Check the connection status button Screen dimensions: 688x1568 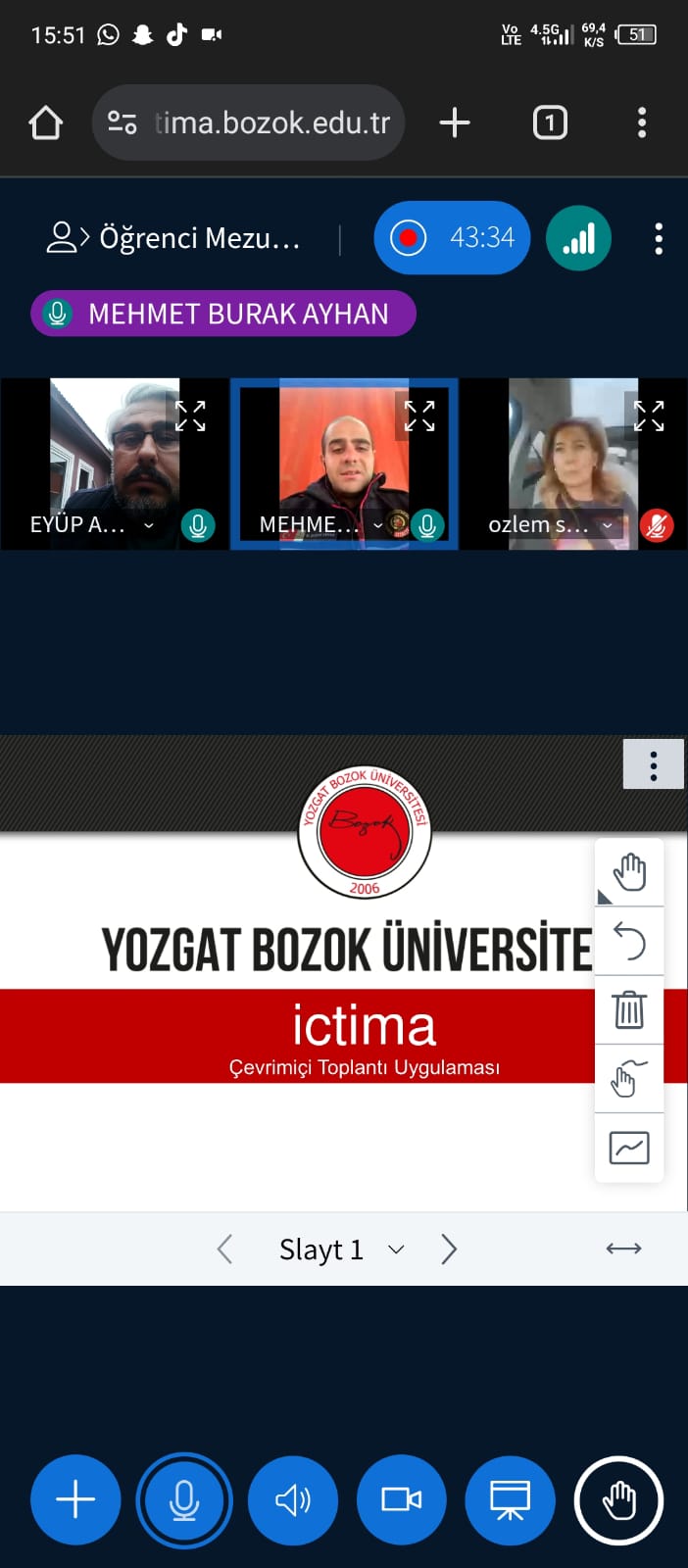click(x=579, y=238)
